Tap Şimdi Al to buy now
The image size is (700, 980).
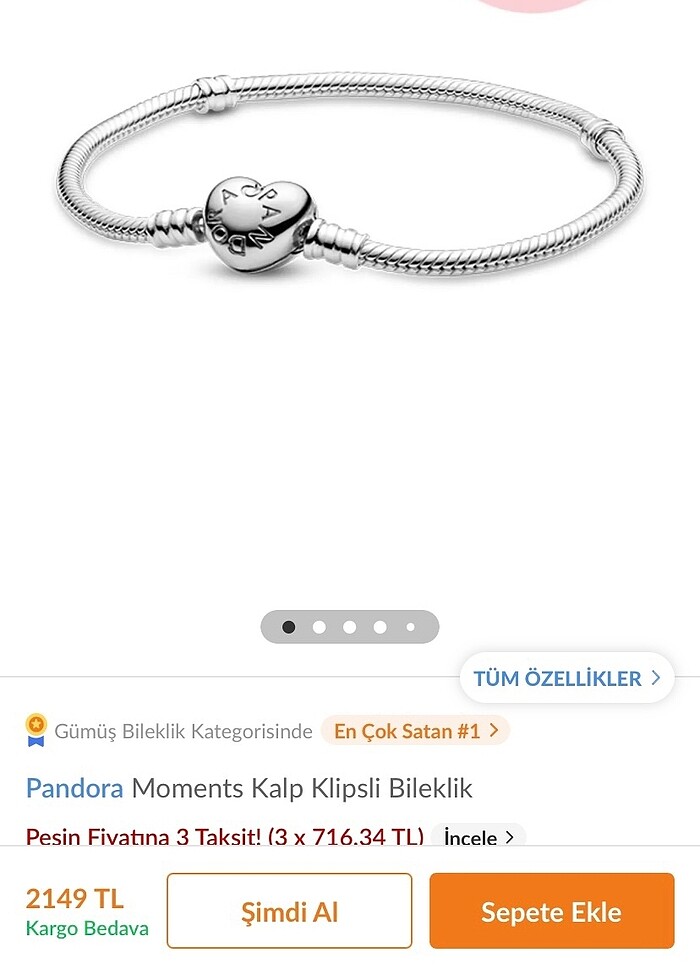coord(289,911)
